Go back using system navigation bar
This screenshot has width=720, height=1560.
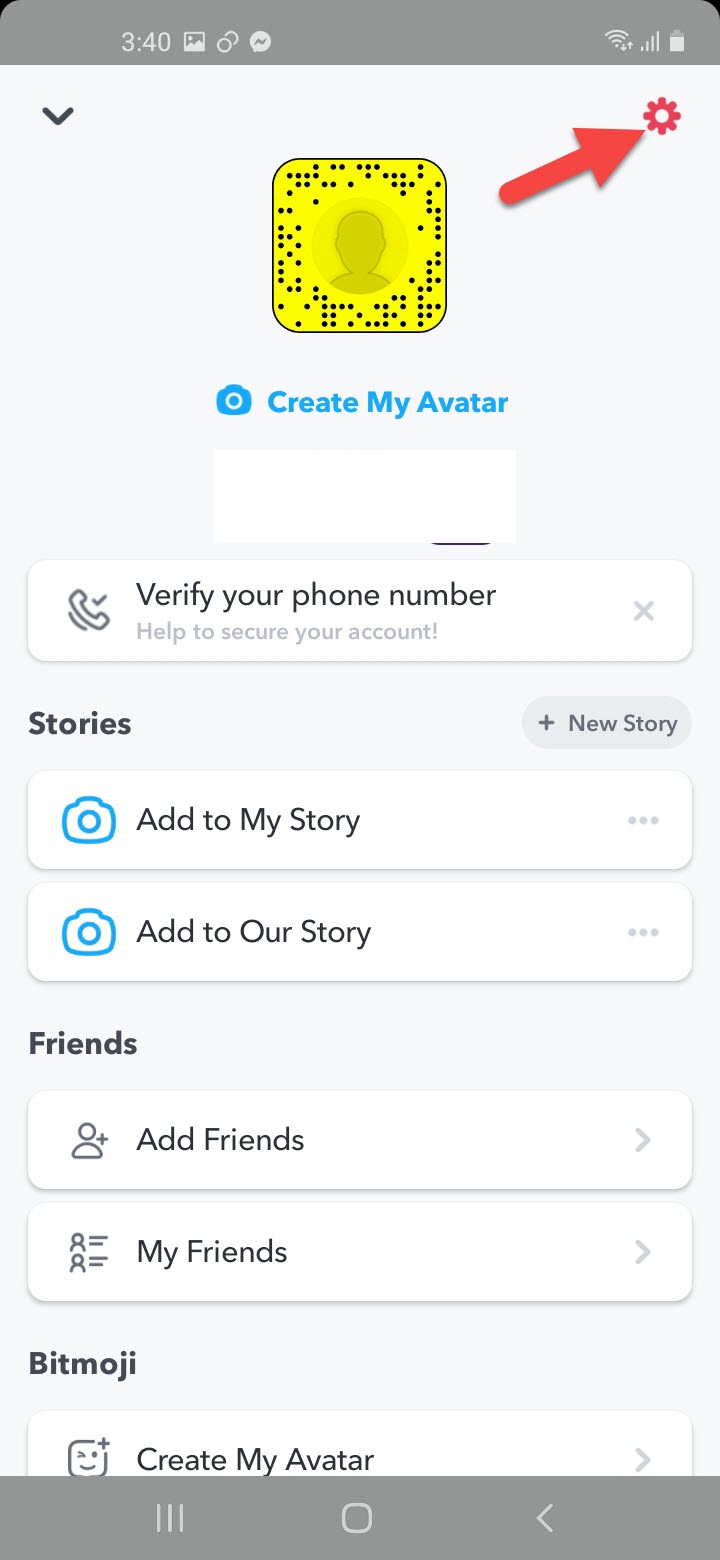coord(545,1518)
